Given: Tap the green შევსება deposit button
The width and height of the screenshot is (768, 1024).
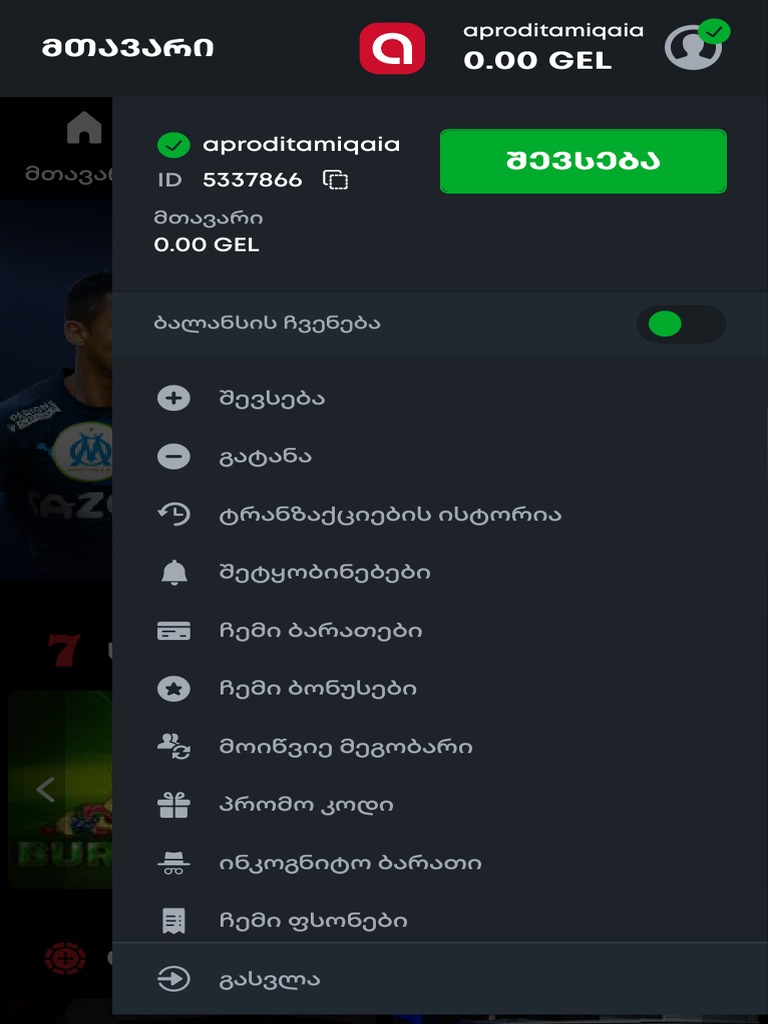Looking at the screenshot, I should [583, 161].
